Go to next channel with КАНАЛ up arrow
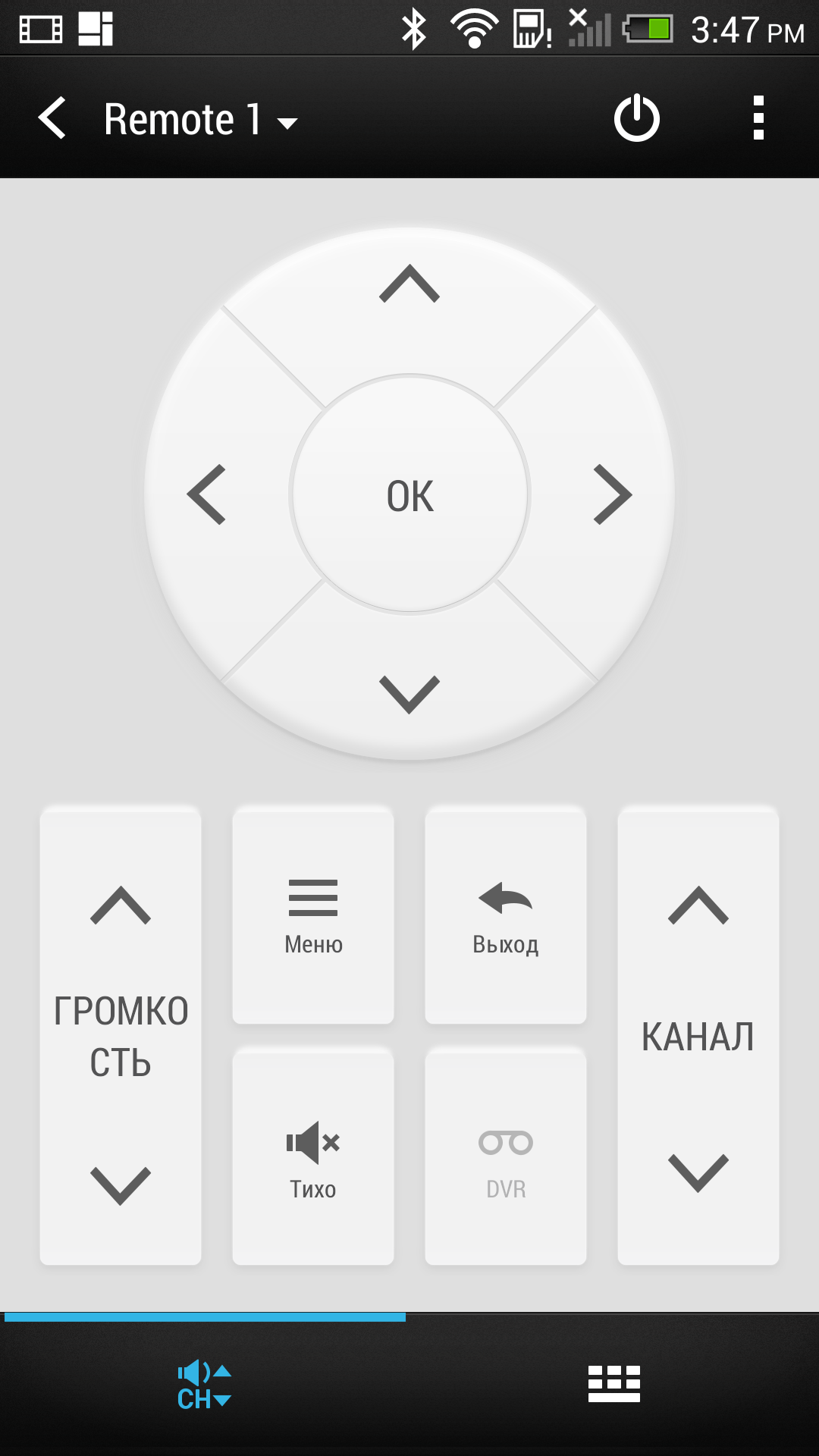 coord(698,905)
